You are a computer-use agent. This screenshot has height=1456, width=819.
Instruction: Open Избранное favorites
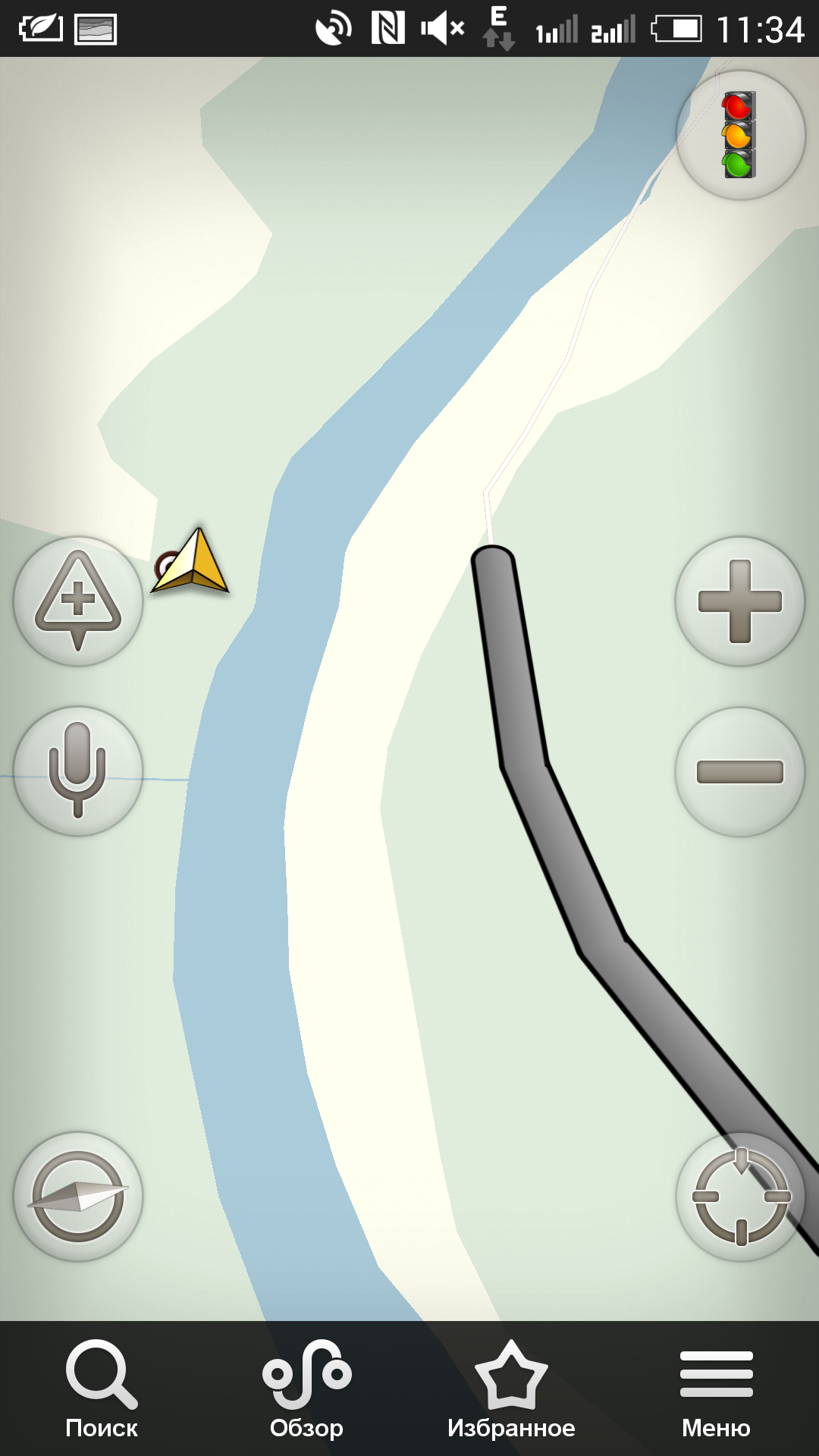511,1389
